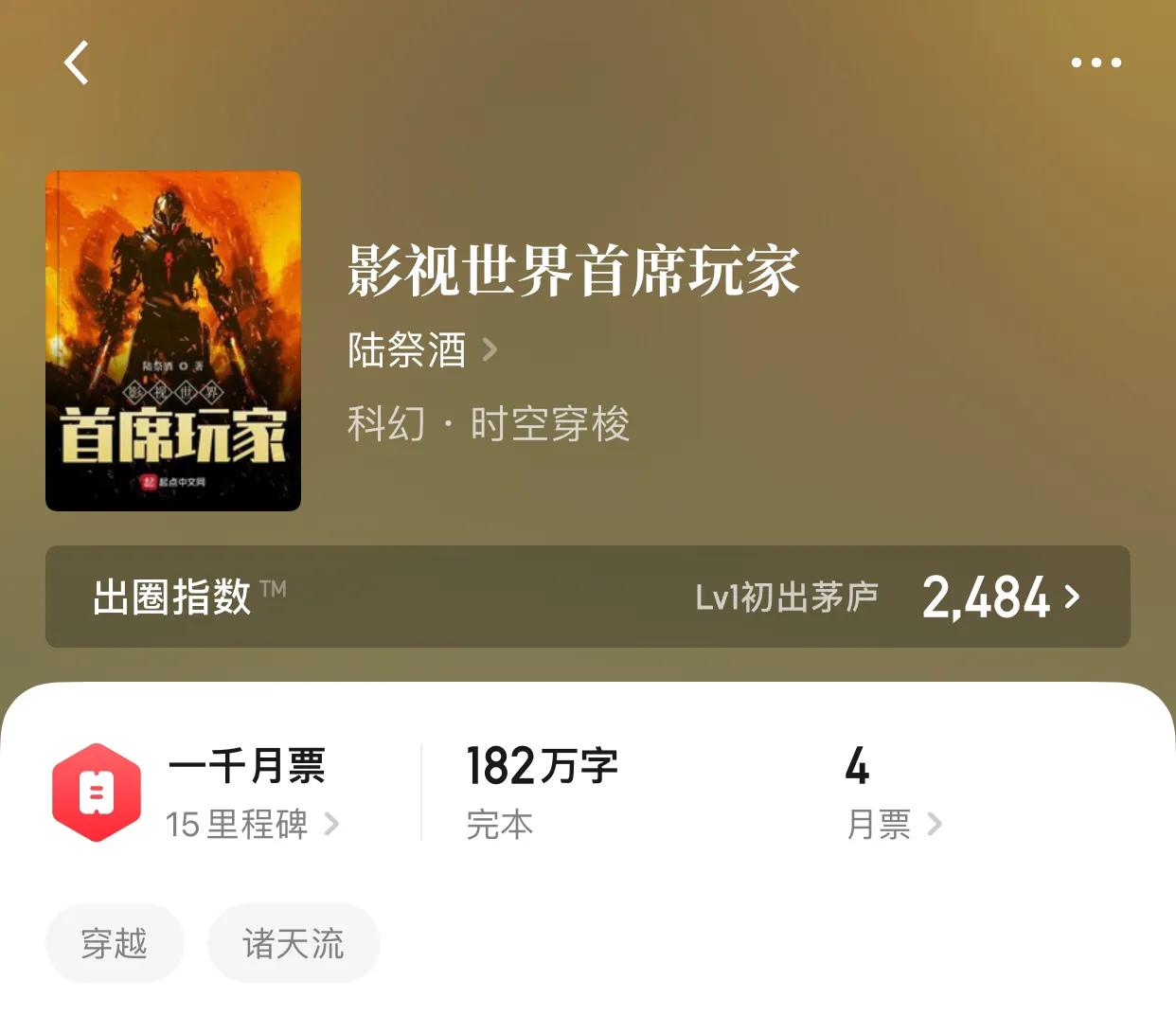Open the 出圈指数 bar showing 2,484
1176x1016 pixels.
tap(587, 597)
